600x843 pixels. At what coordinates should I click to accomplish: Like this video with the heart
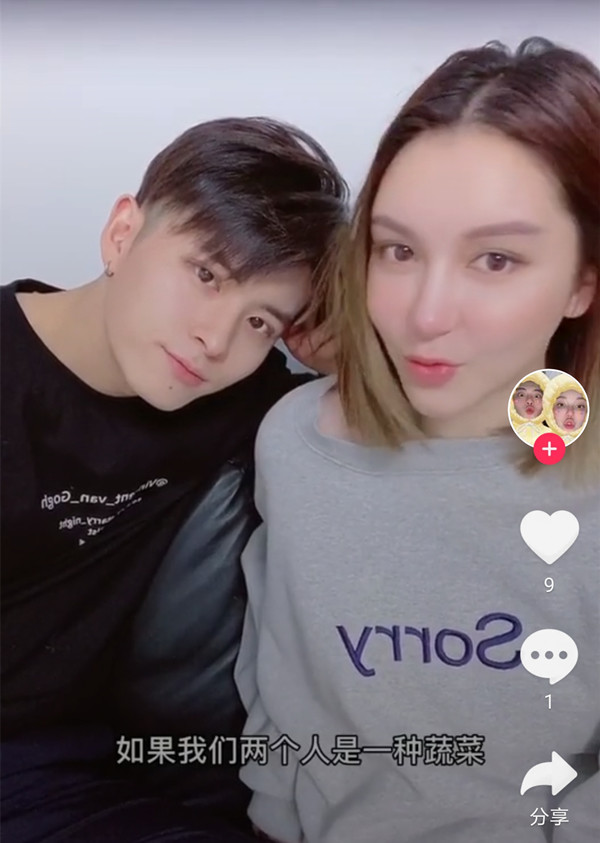point(549,537)
